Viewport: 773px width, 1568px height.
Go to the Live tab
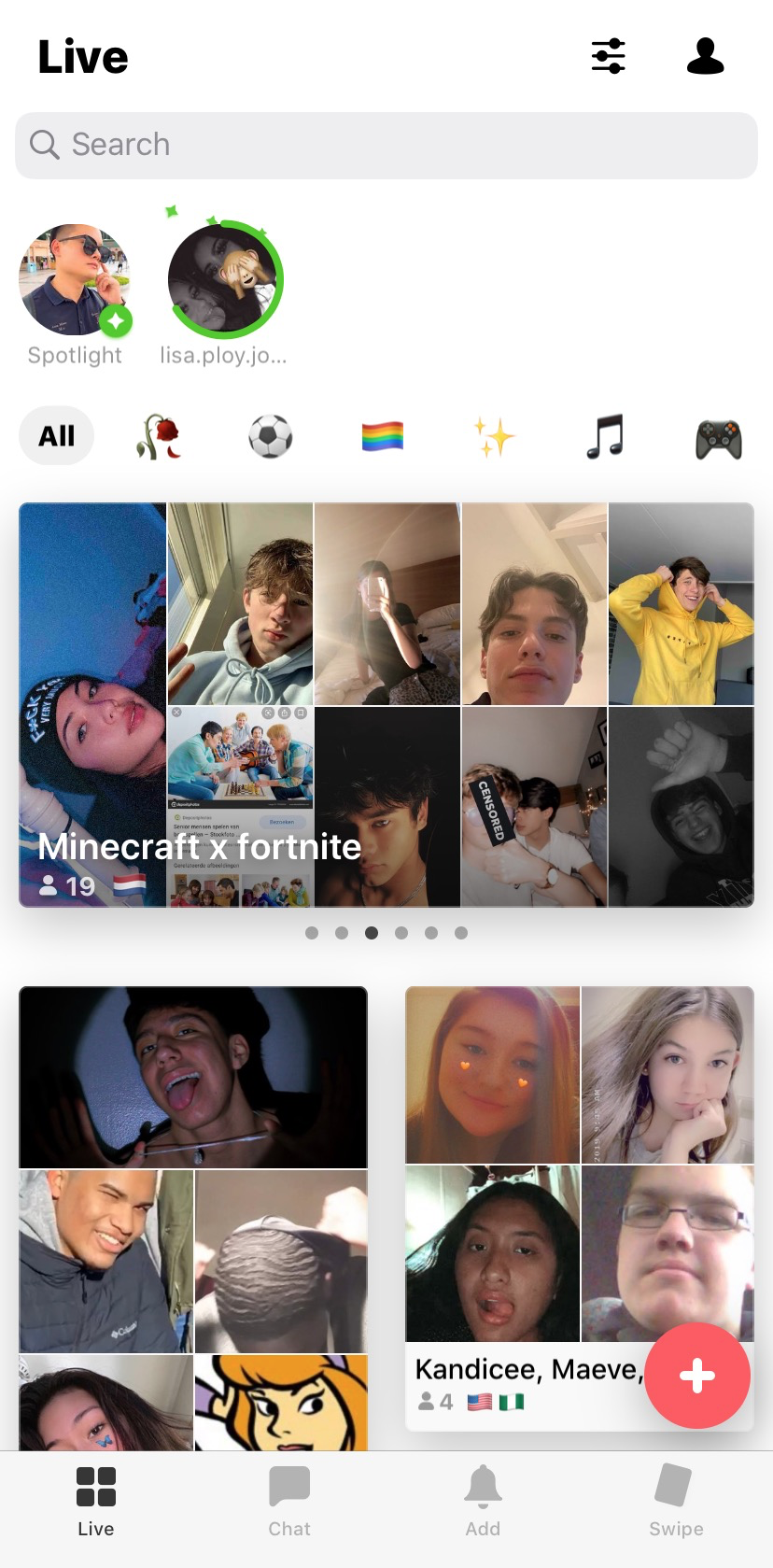point(96,1500)
